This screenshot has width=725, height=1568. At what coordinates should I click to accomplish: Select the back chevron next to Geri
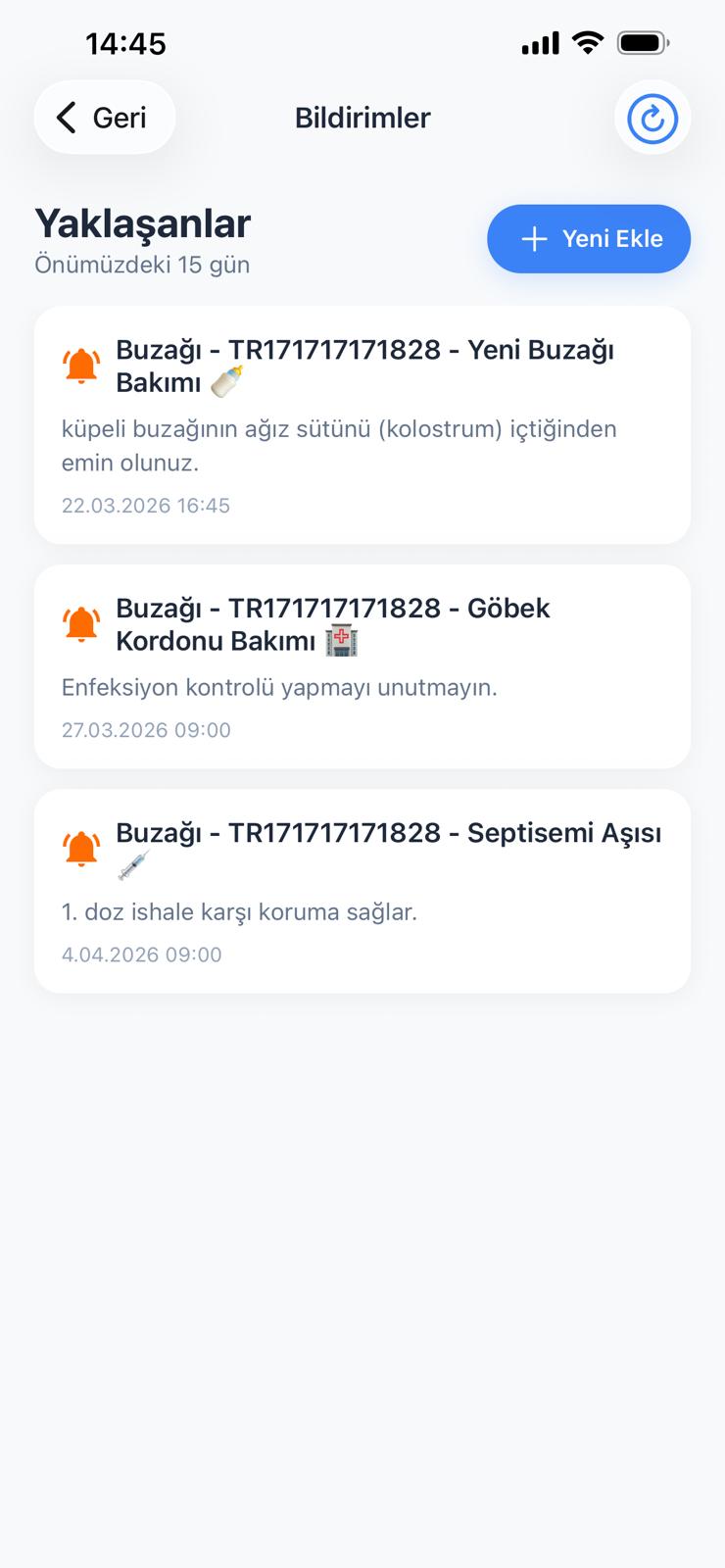(x=65, y=117)
